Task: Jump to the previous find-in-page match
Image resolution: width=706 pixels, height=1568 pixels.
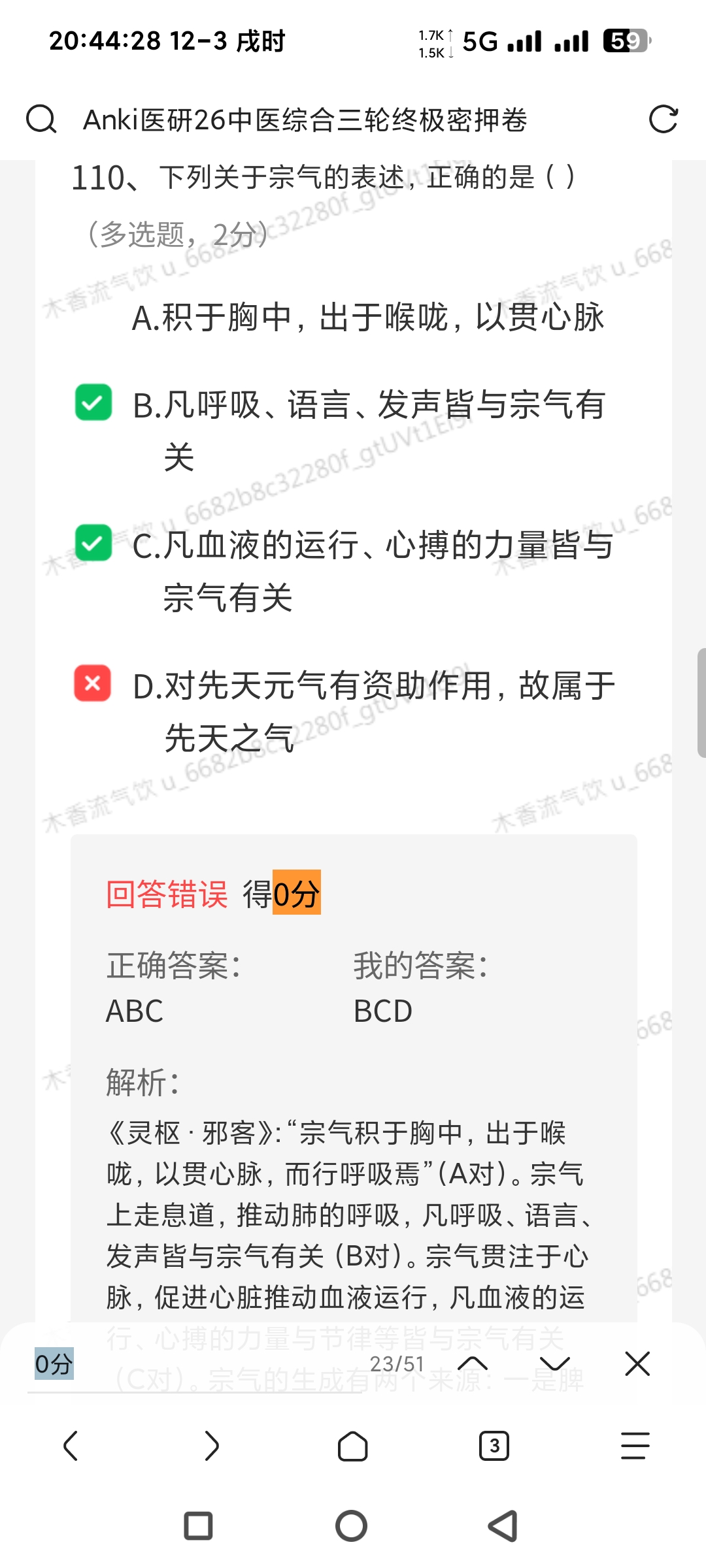Action: [x=473, y=1364]
